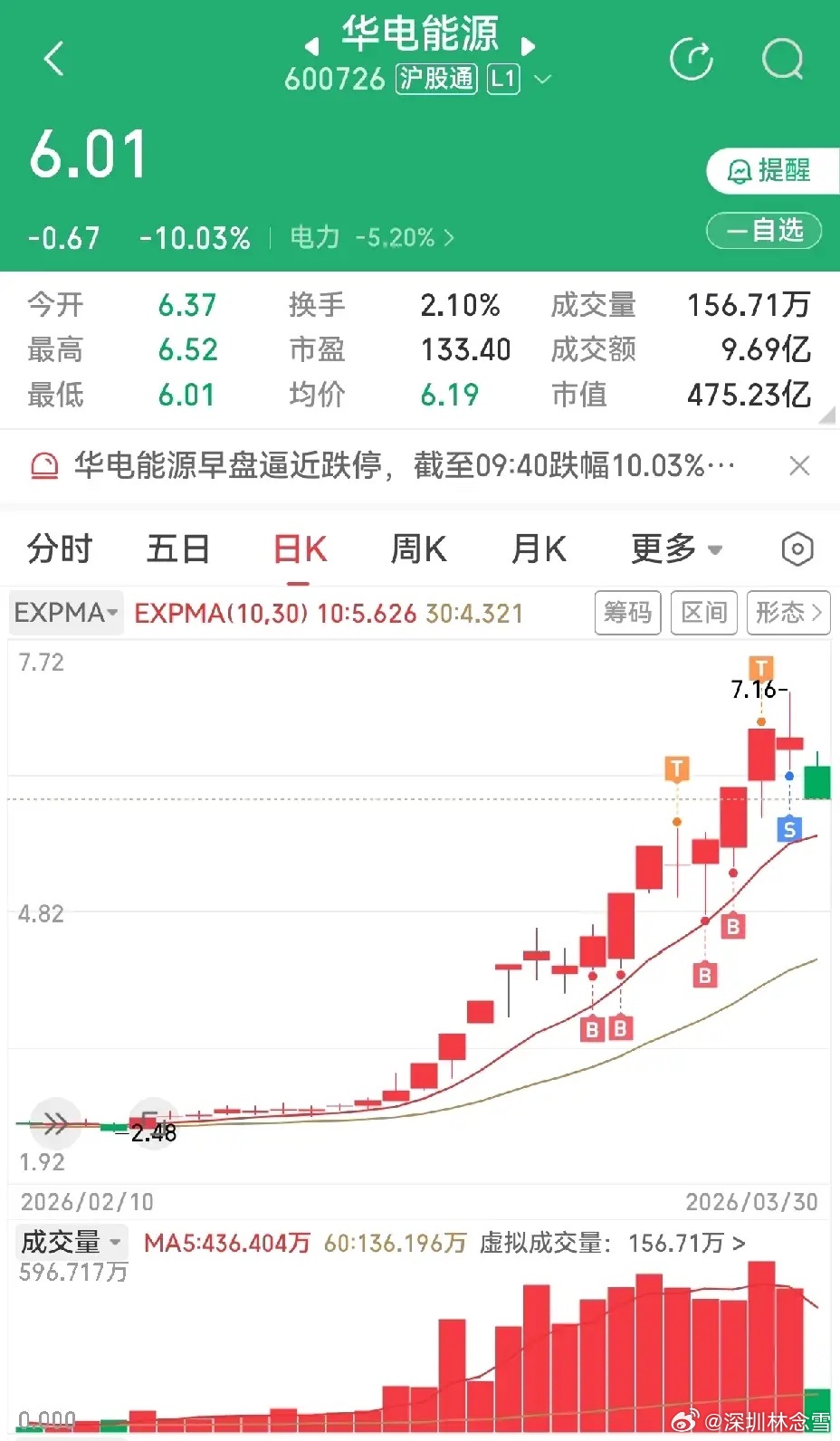Show the 筹码 chip distribution
840x1441 pixels.
point(627,613)
